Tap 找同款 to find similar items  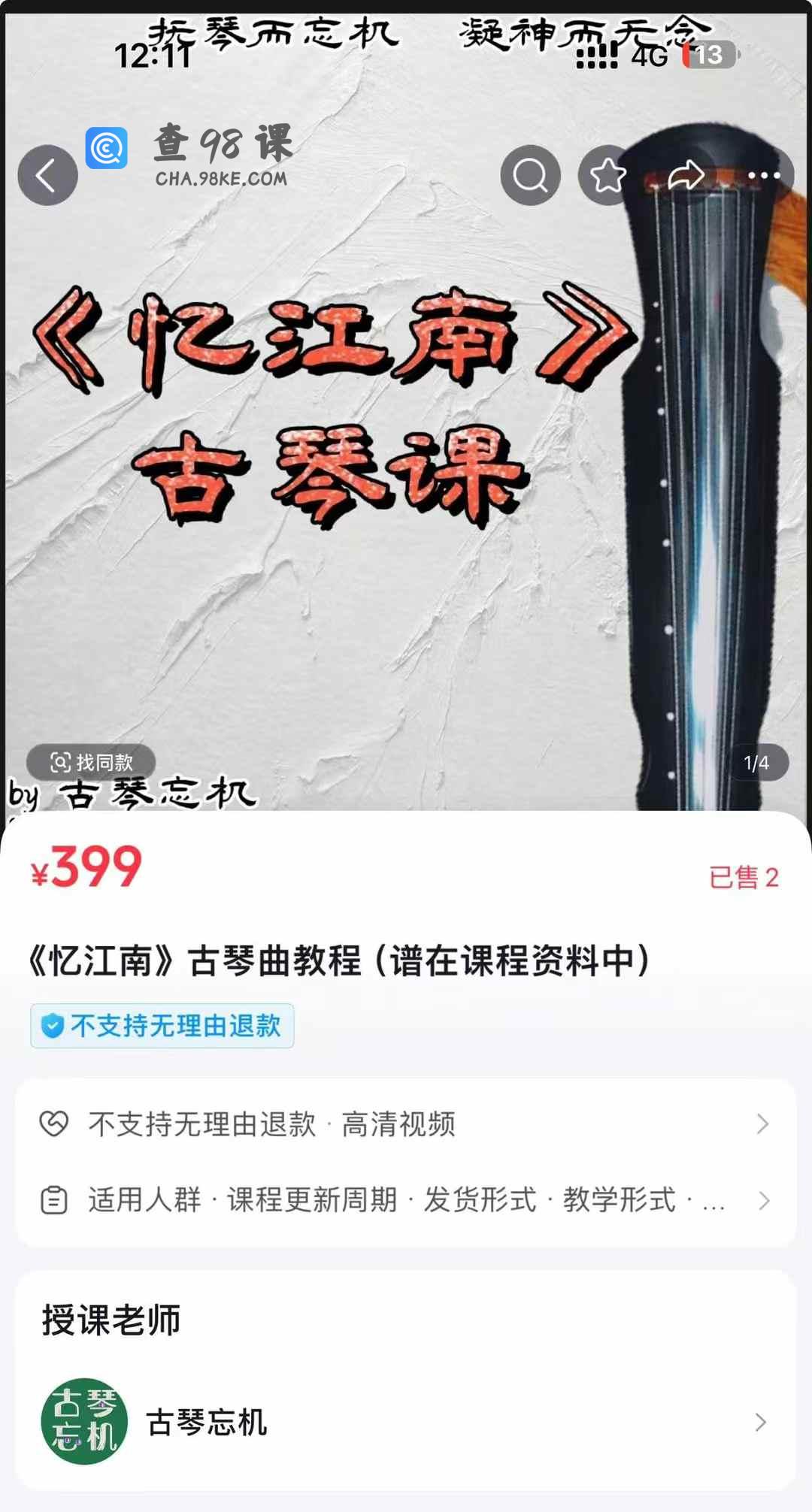click(x=91, y=762)
